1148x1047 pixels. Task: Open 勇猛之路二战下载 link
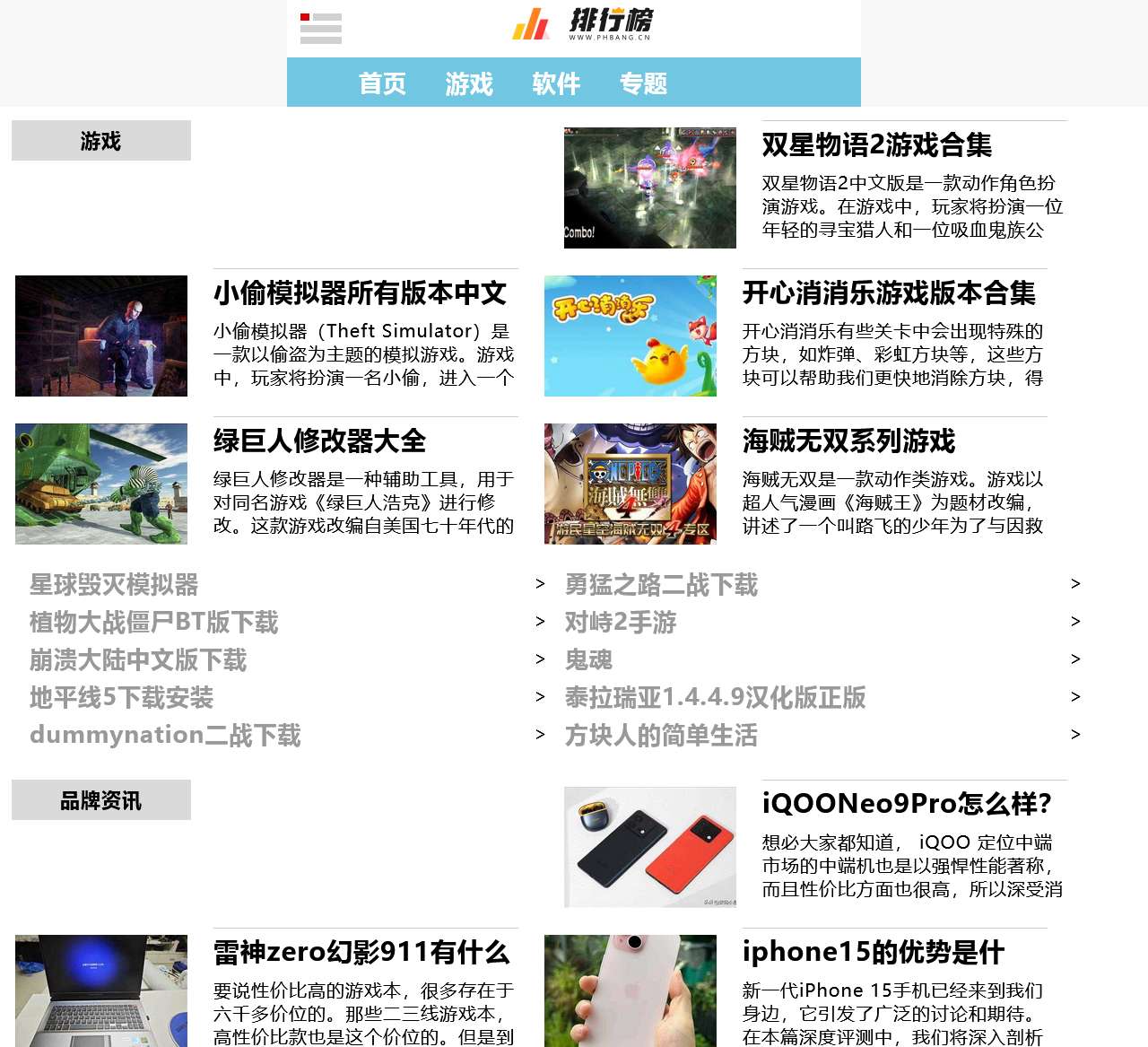click(x=661, y=585)
